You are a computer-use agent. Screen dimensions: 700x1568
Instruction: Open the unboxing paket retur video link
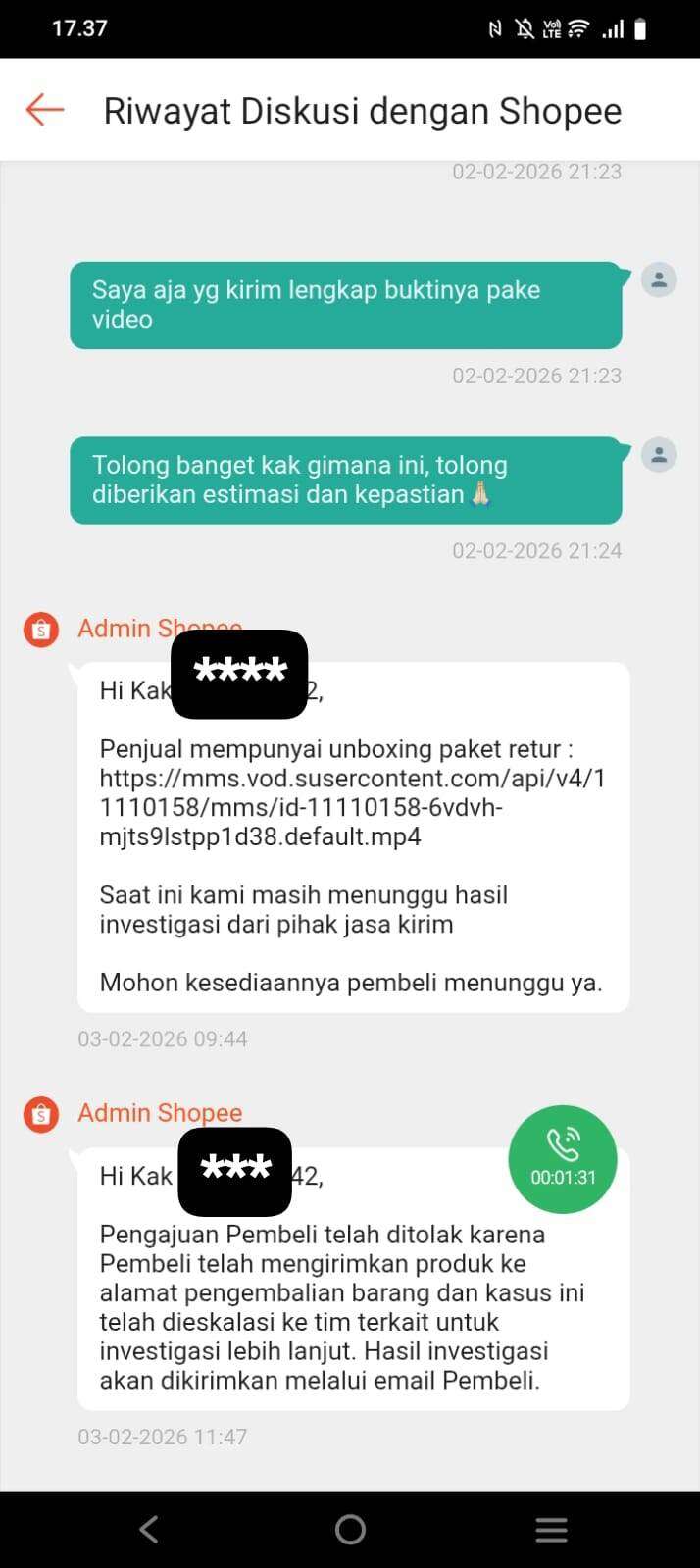click(351, 807)
